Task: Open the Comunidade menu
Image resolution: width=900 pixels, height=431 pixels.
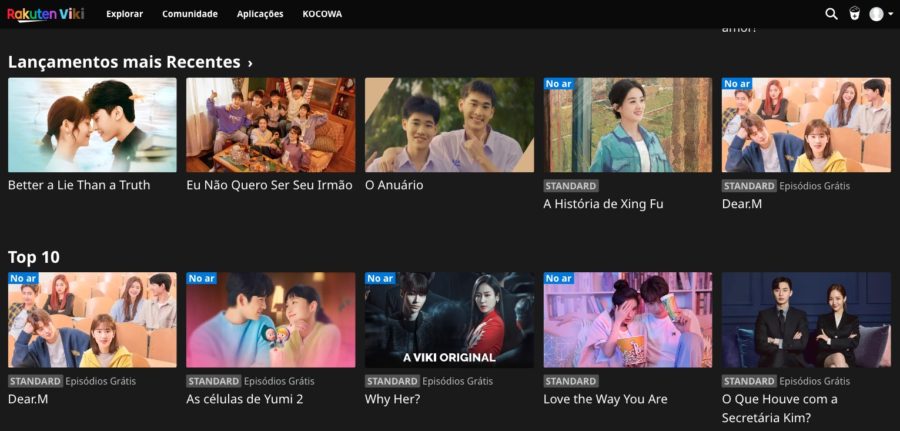Action: tap(189, 14)
